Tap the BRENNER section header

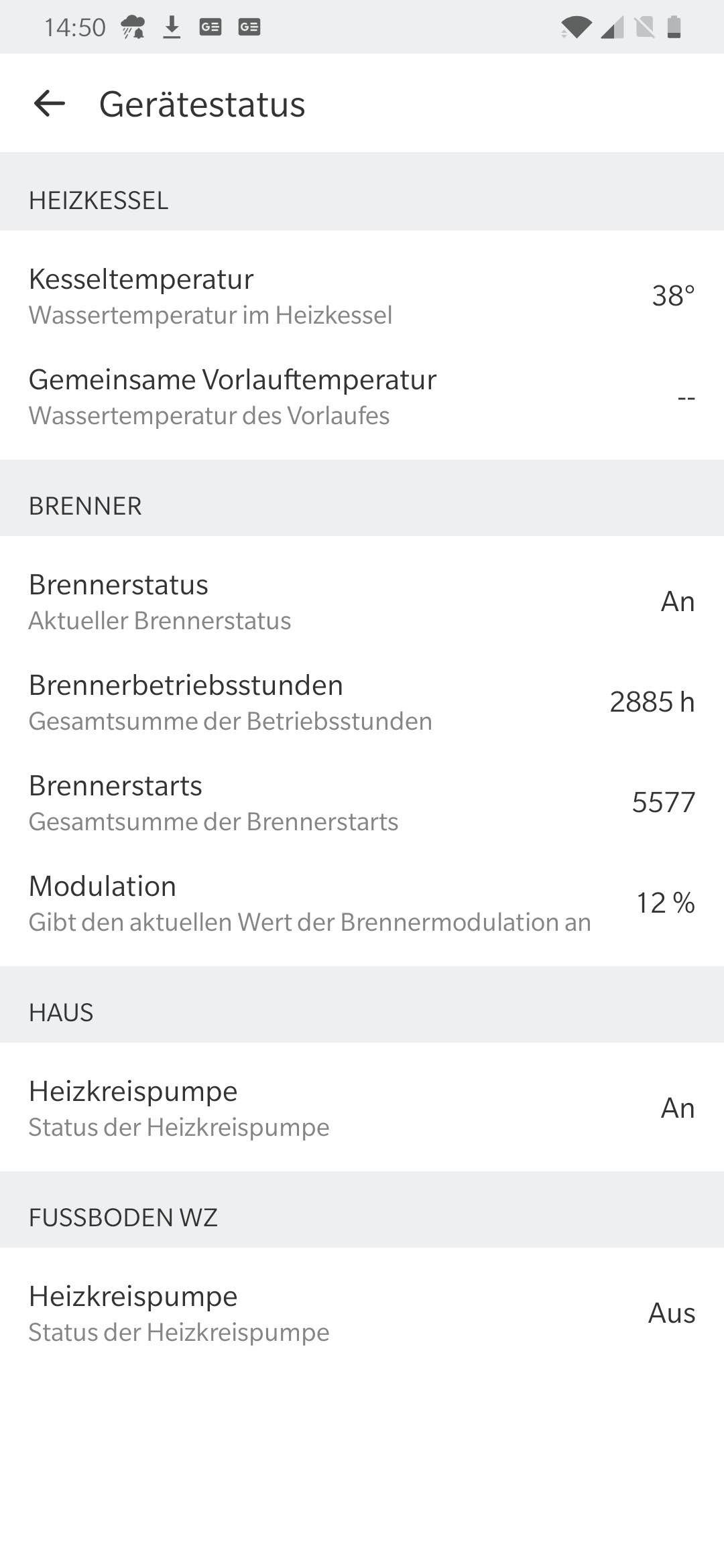(85, 506)
